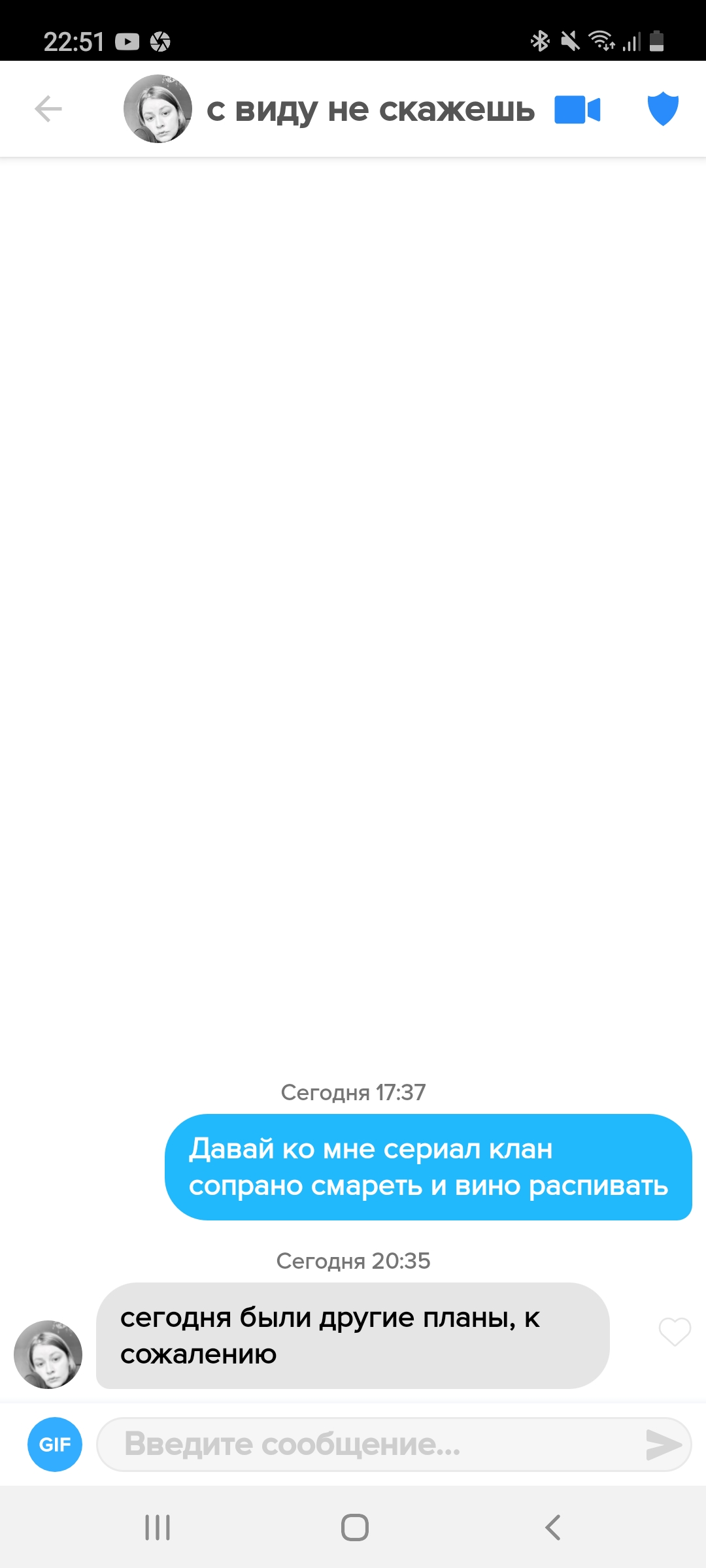Show recent apps

click(158, 1527)
